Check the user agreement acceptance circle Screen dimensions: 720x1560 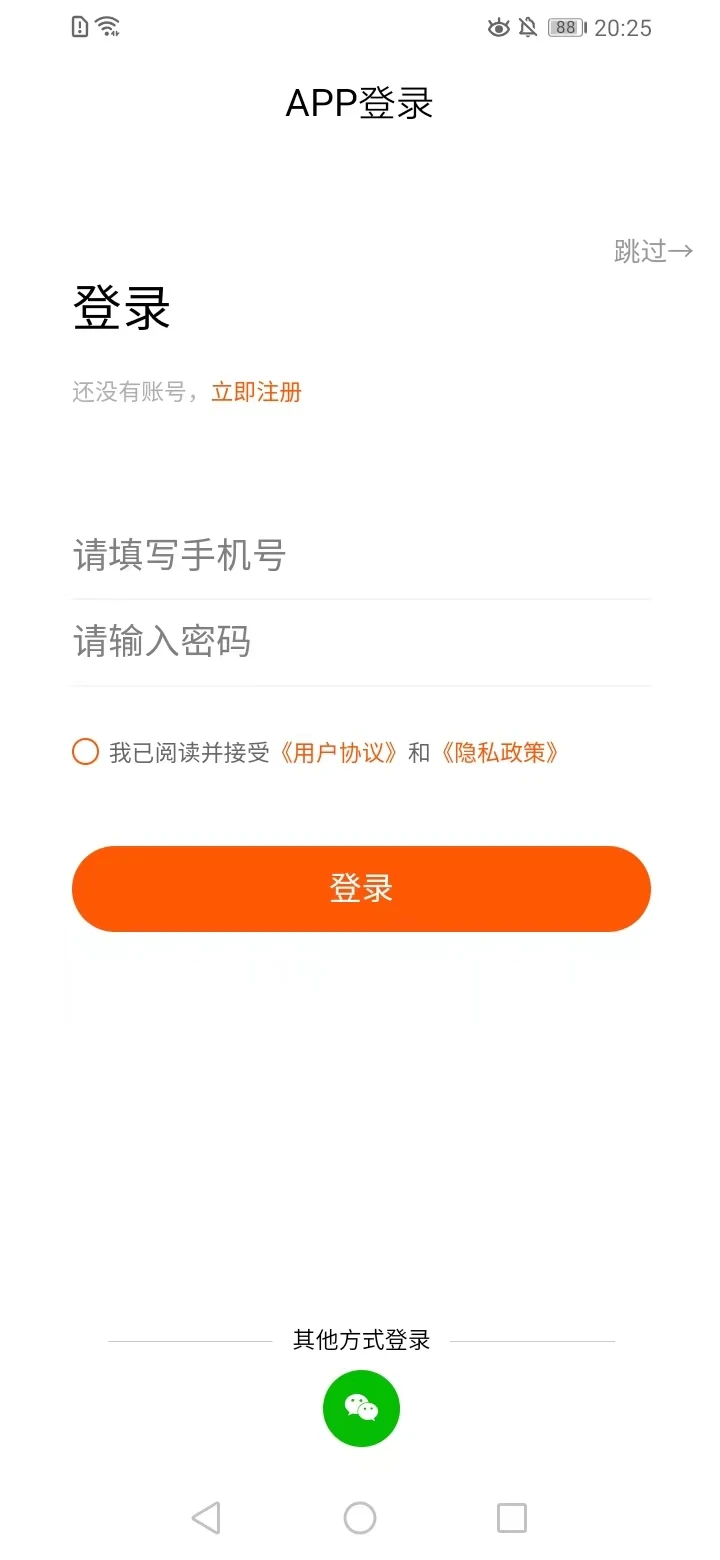click(84, 751)
